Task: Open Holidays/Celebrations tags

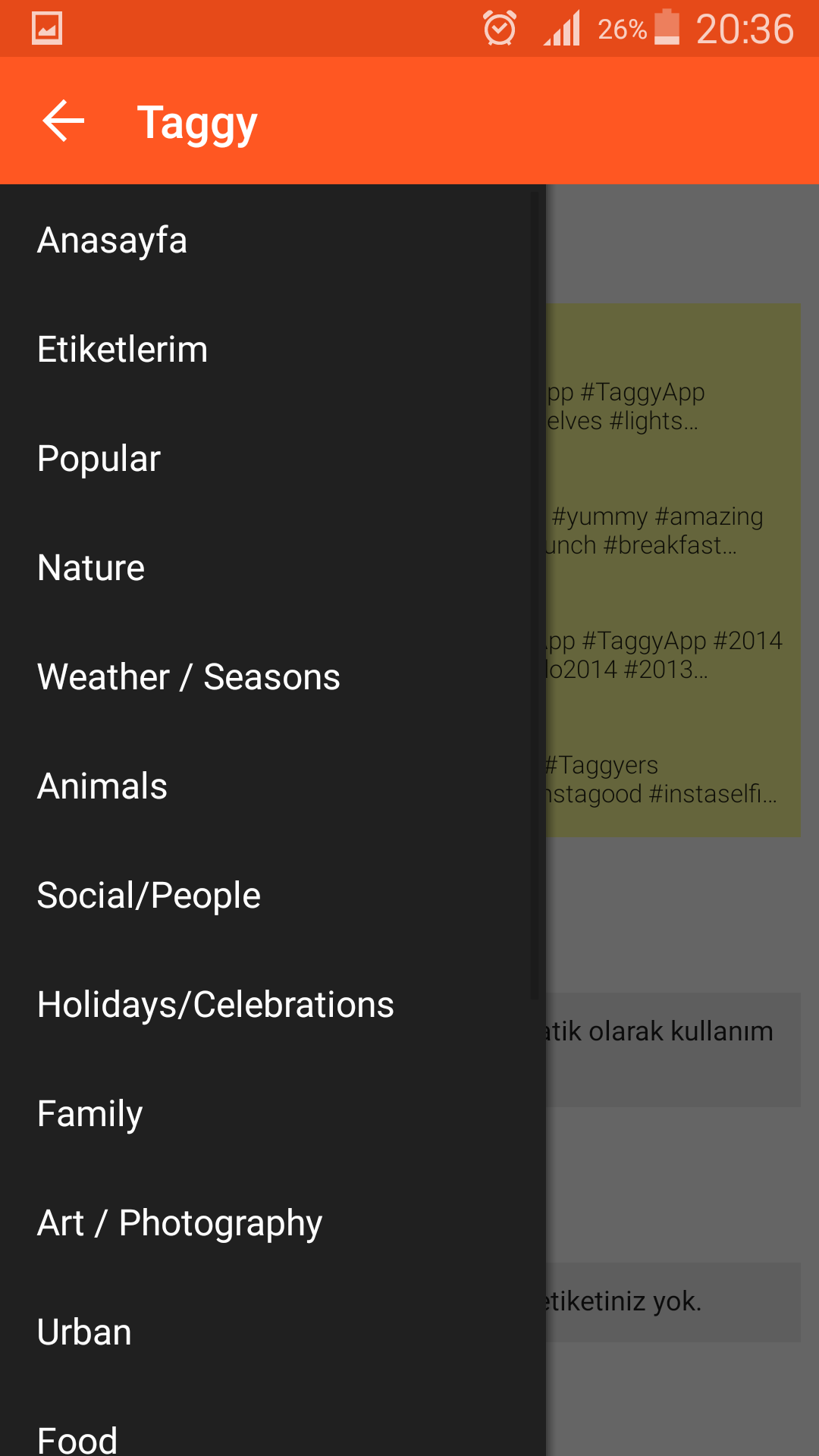Action: [x=273, y=1005]
